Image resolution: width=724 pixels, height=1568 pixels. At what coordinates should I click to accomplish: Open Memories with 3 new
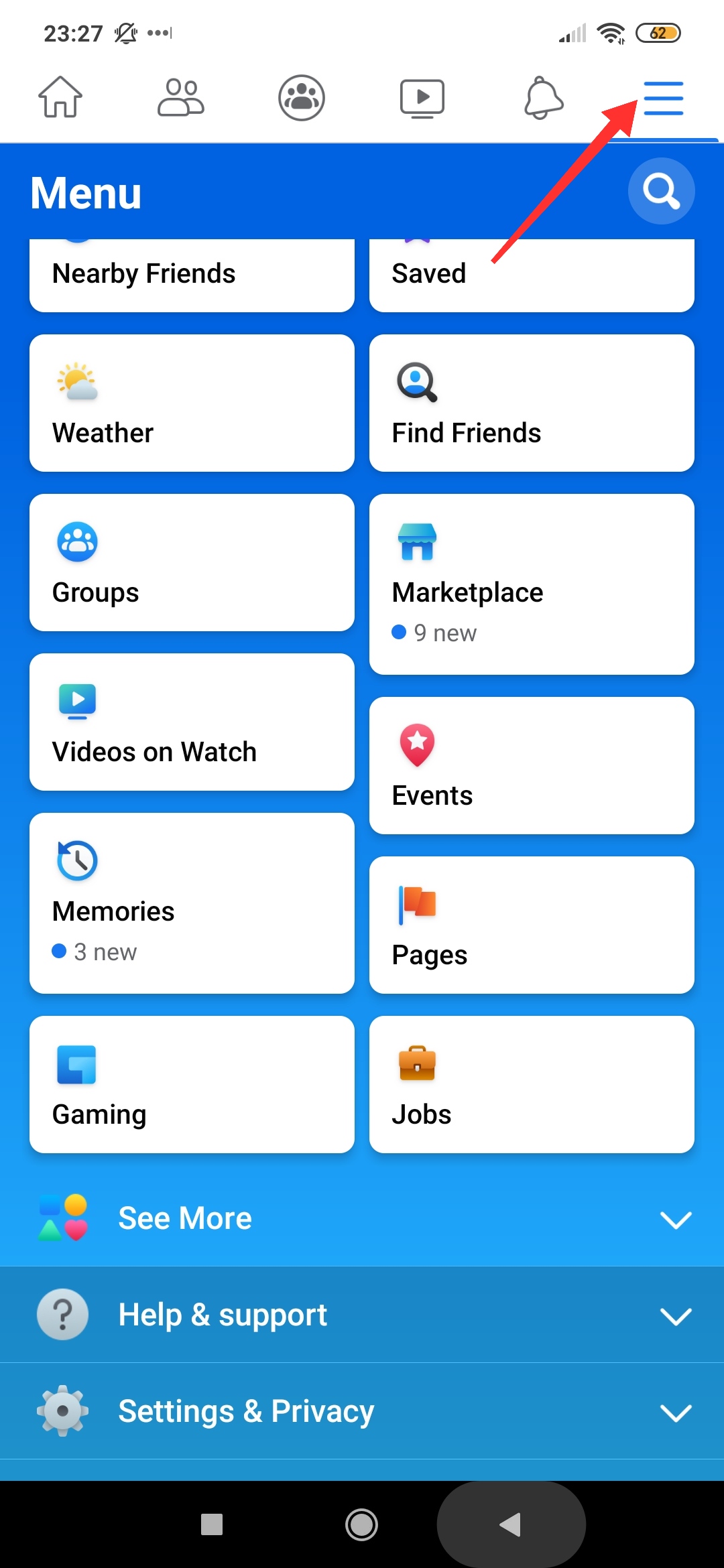(x=192, y=903)
